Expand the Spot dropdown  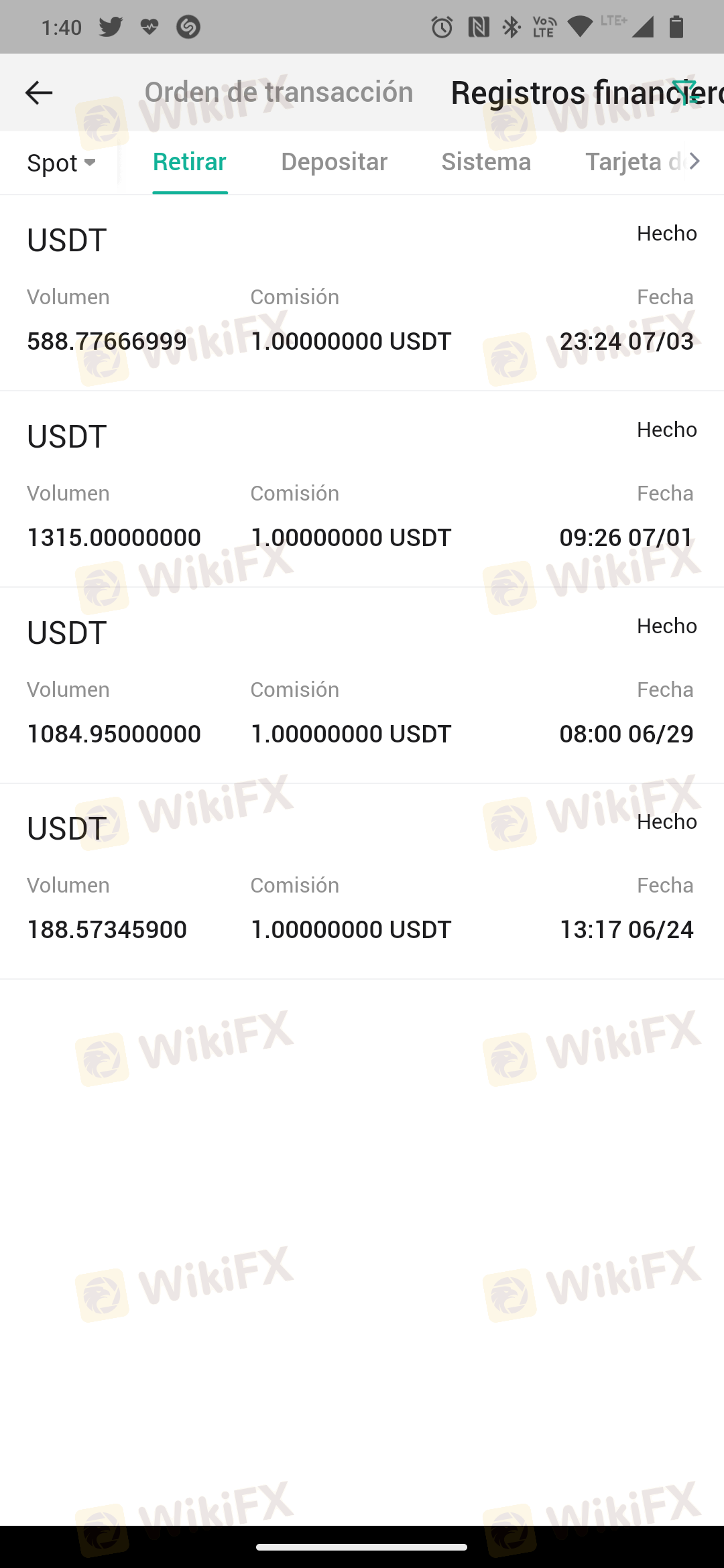tap(61, 163)
